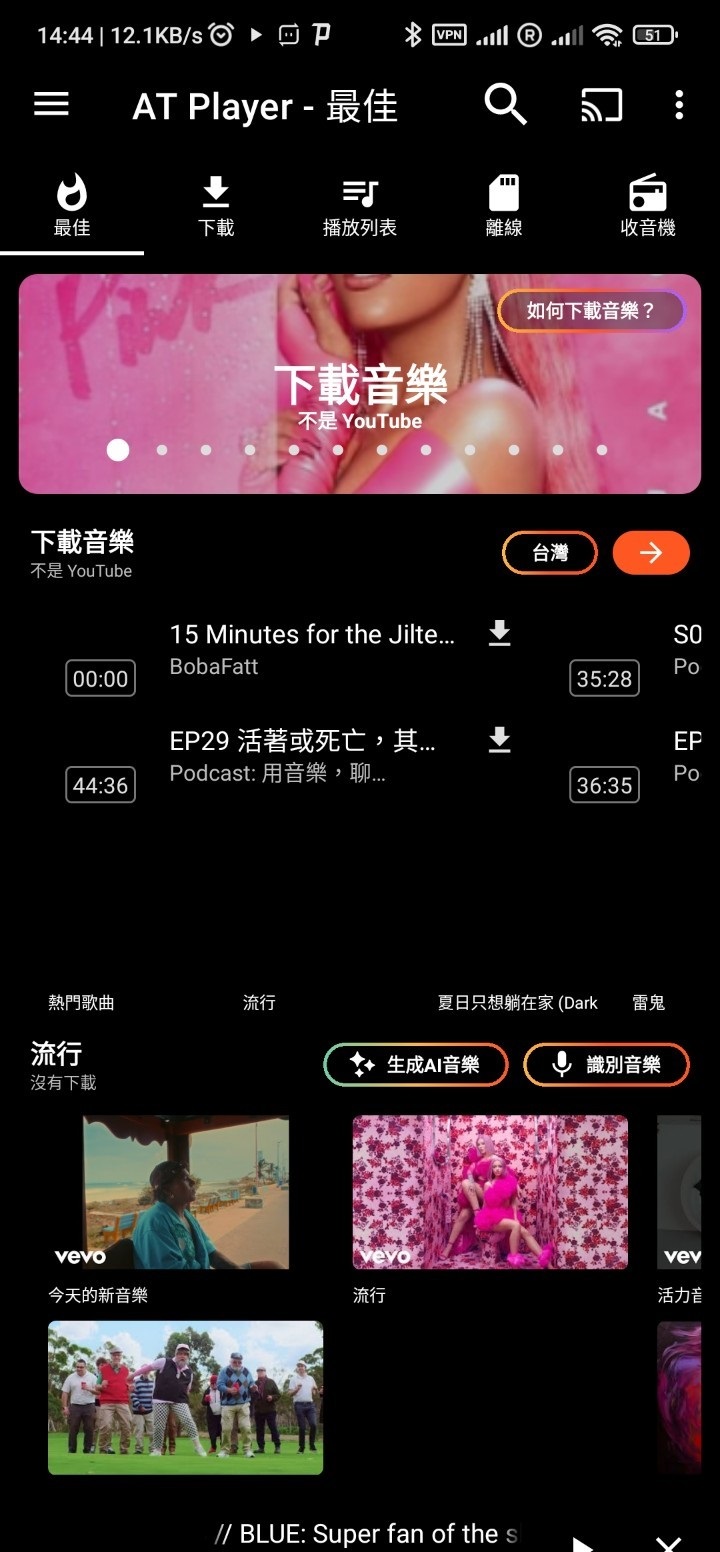Tap the cast to device icon
The width and height of the screenshot is (720, 1552).
(x=601, y=104)
